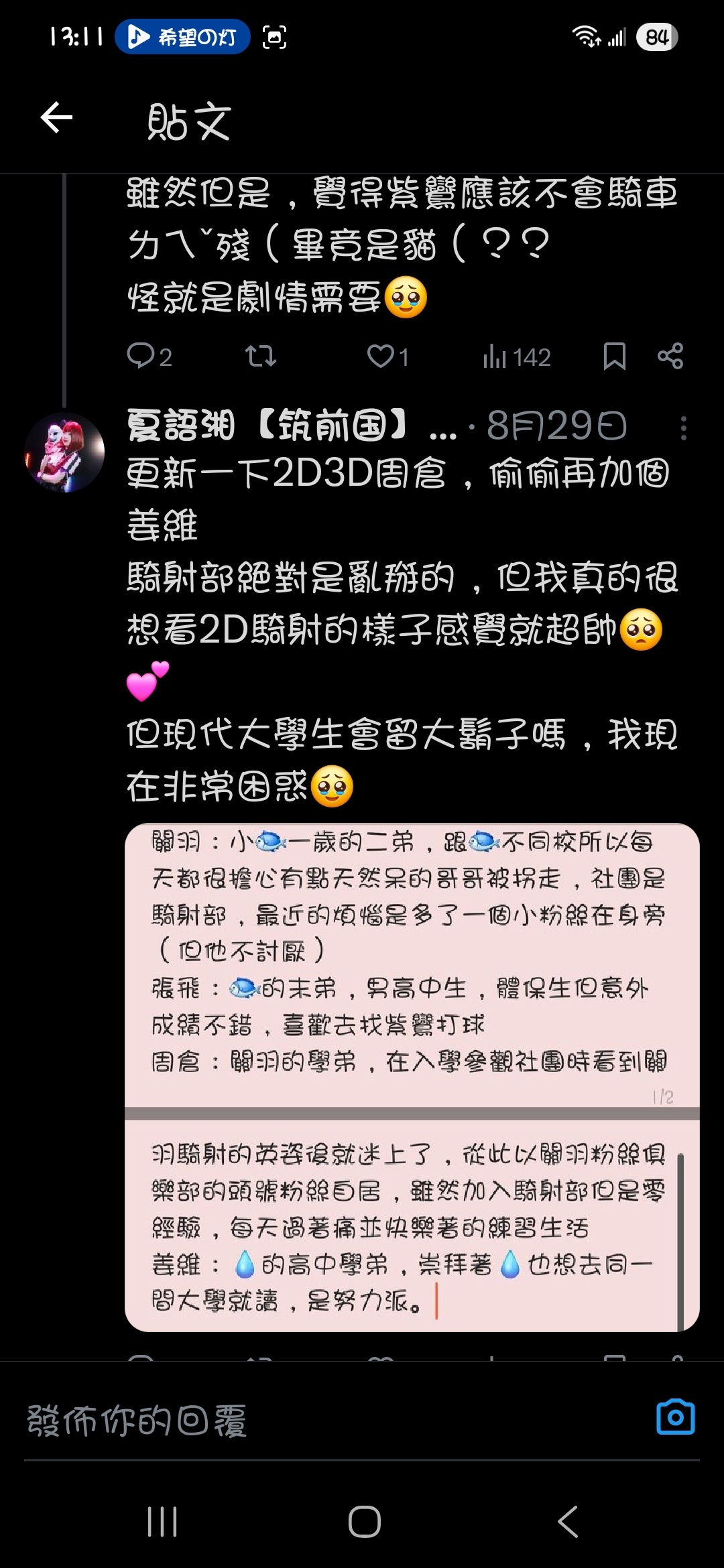This screenshot has height=1568, width=724.
Task: Open recent apps from navigation bar
Action: click(162, 1521)
